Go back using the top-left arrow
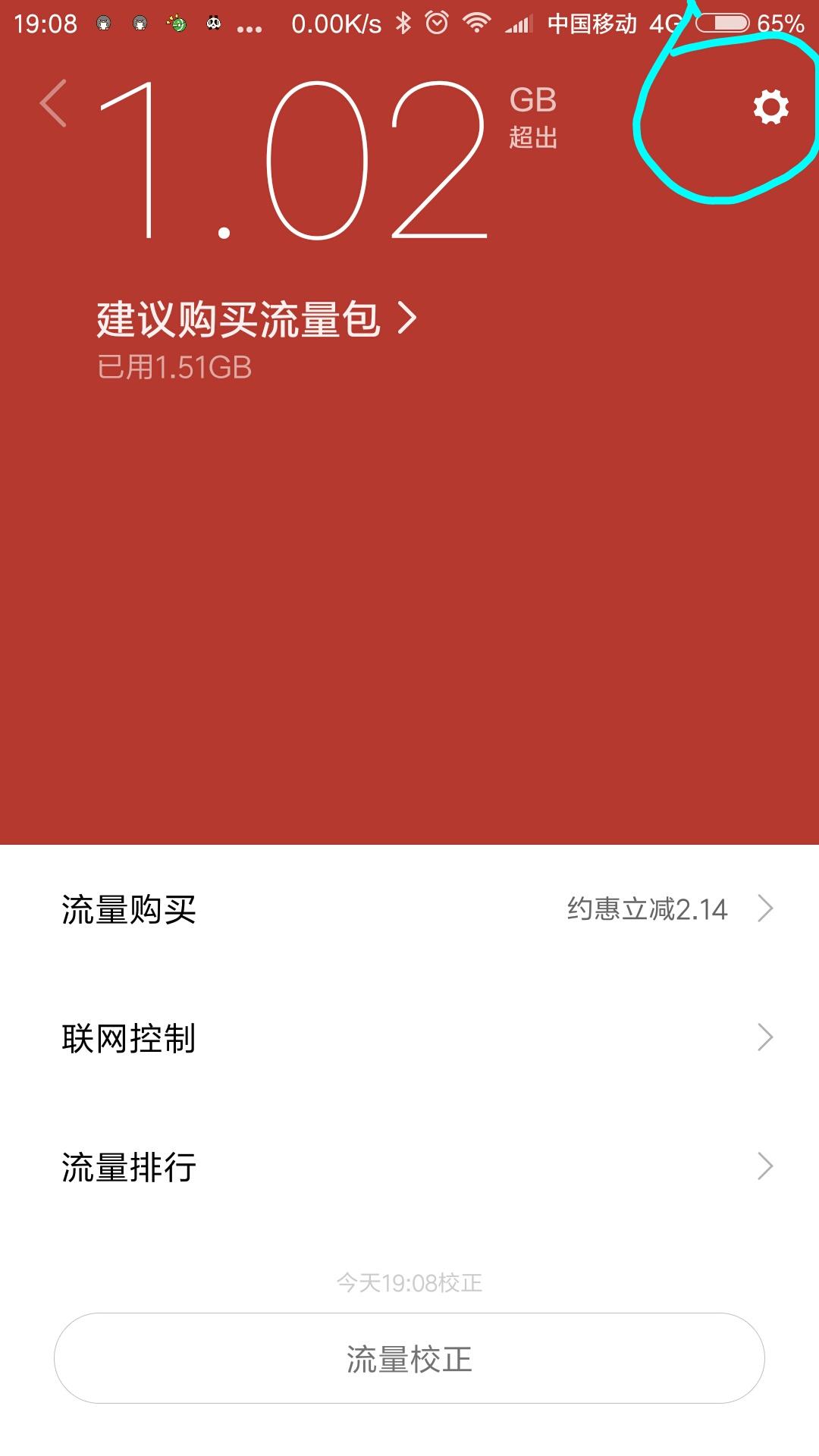 tap(54, 103)
